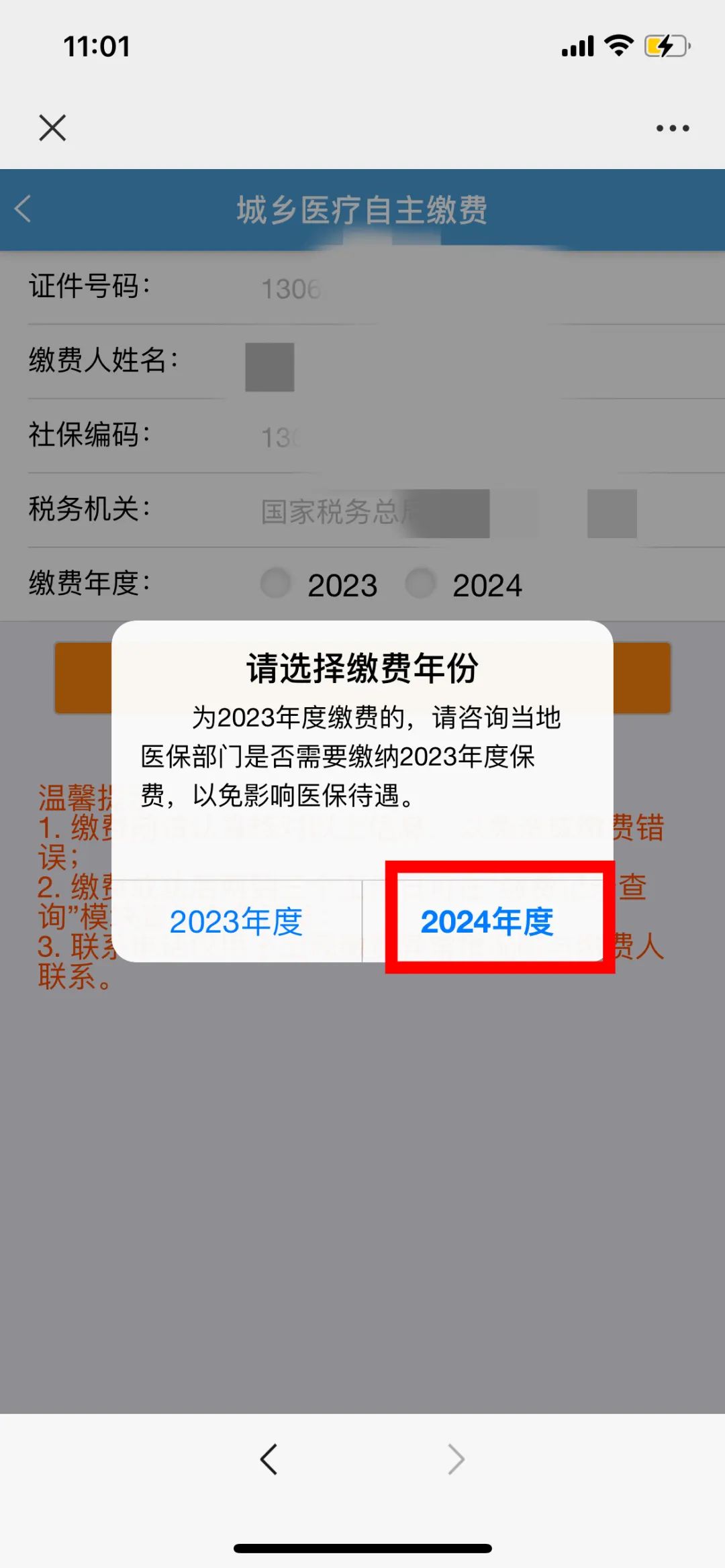Choose 2023年度 in the dialog
This screenshot has width=725, height=1568.
[236, 921]
